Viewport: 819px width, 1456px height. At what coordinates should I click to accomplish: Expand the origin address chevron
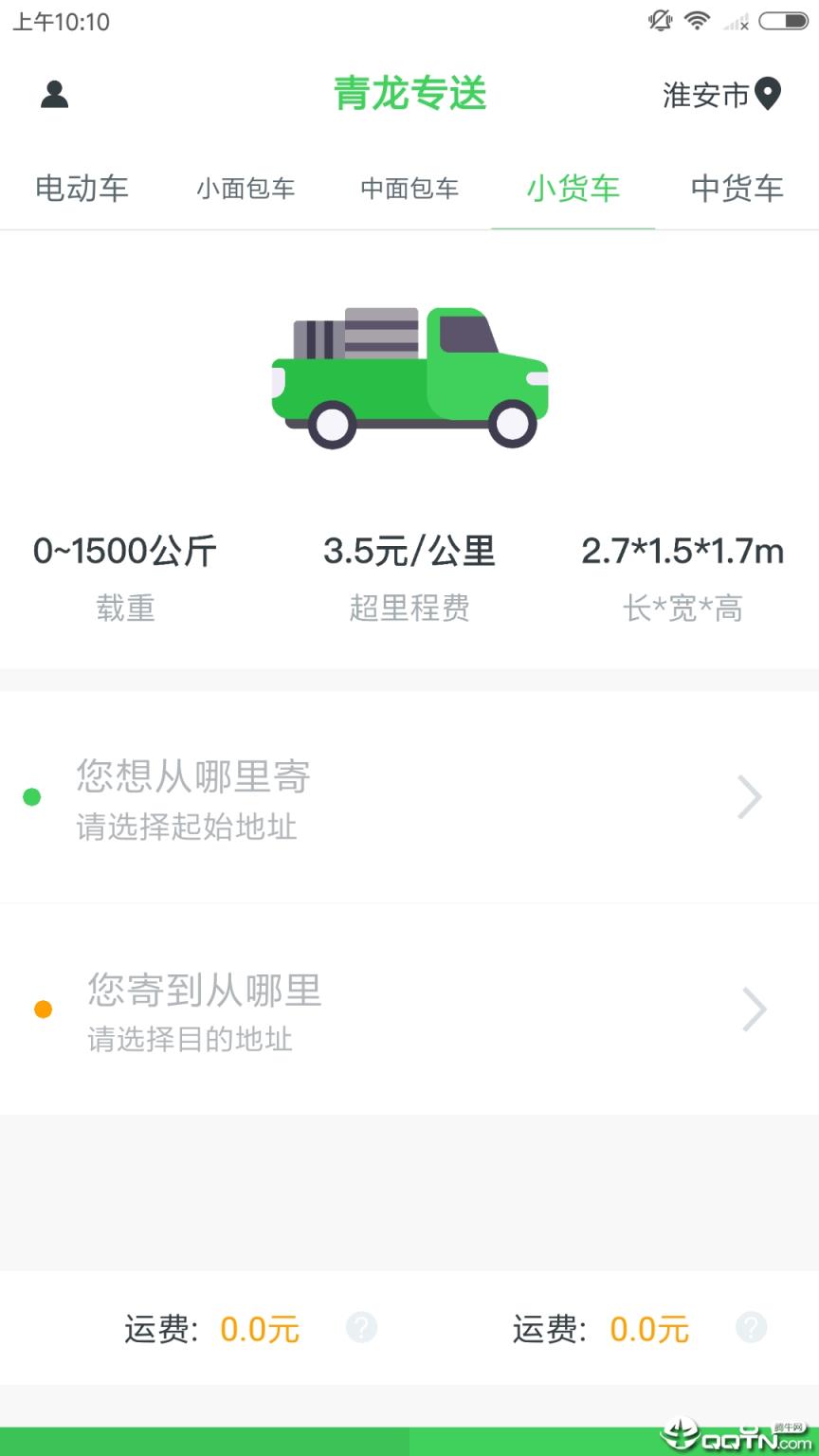pyautogui.click(x=750, y=797)
